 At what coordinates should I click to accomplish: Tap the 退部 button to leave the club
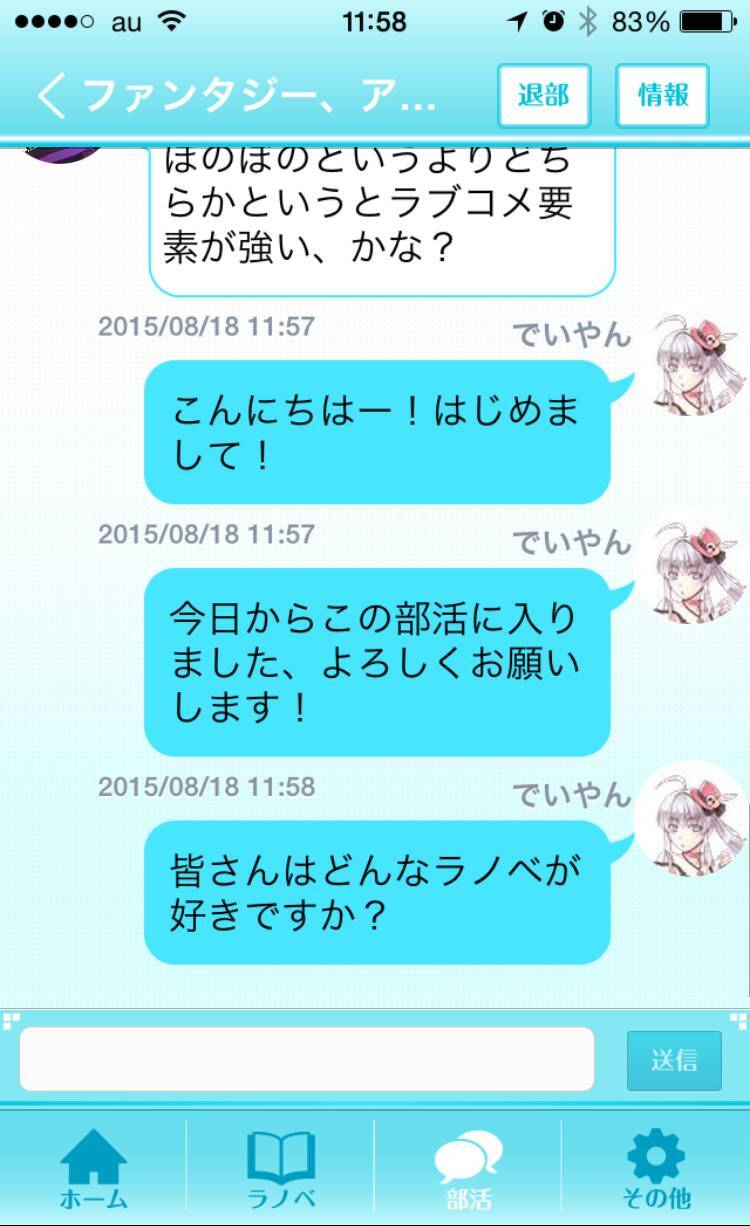coord(544,96)
